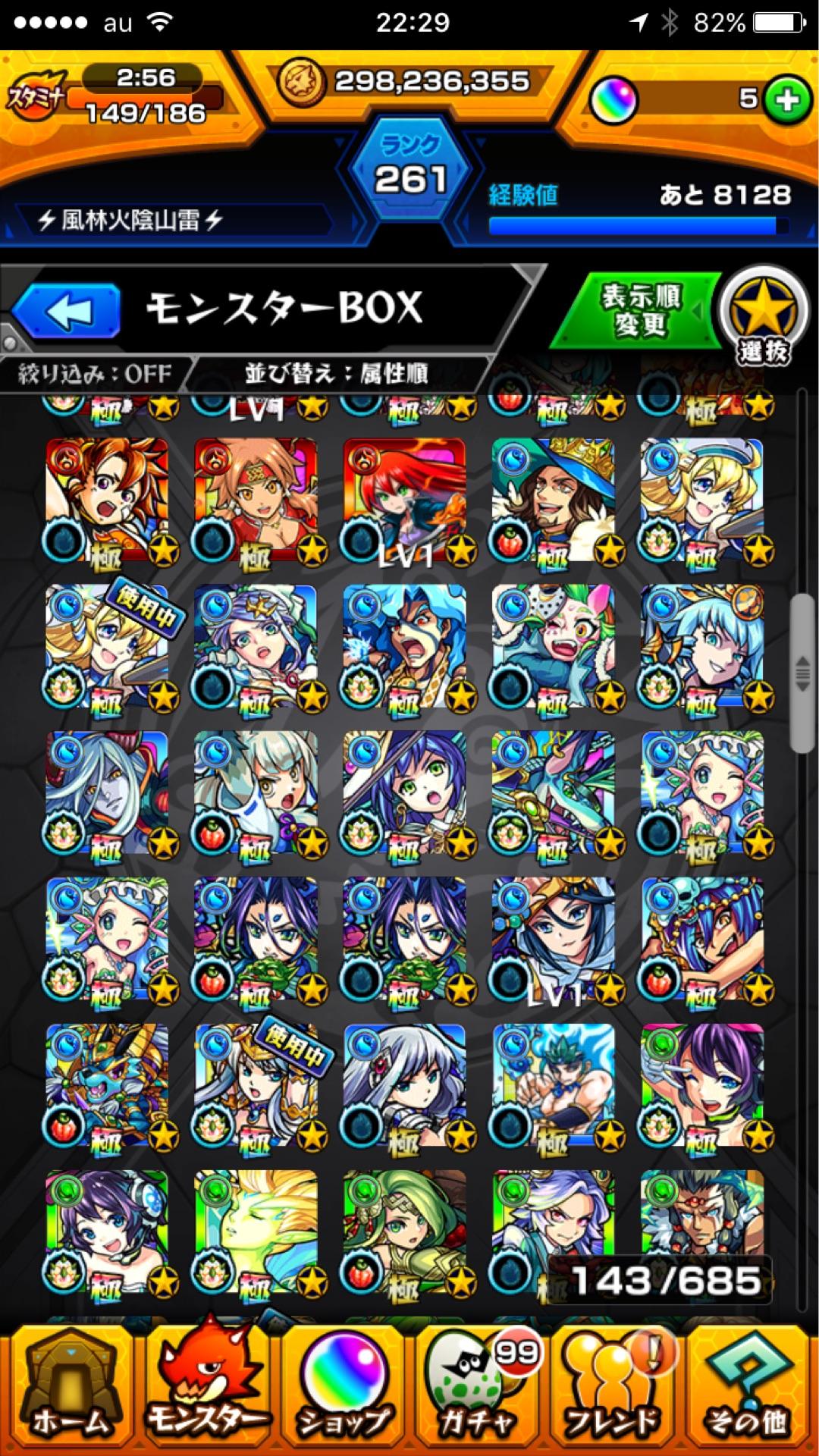Go back with the blue arrow button

(67, 311)
